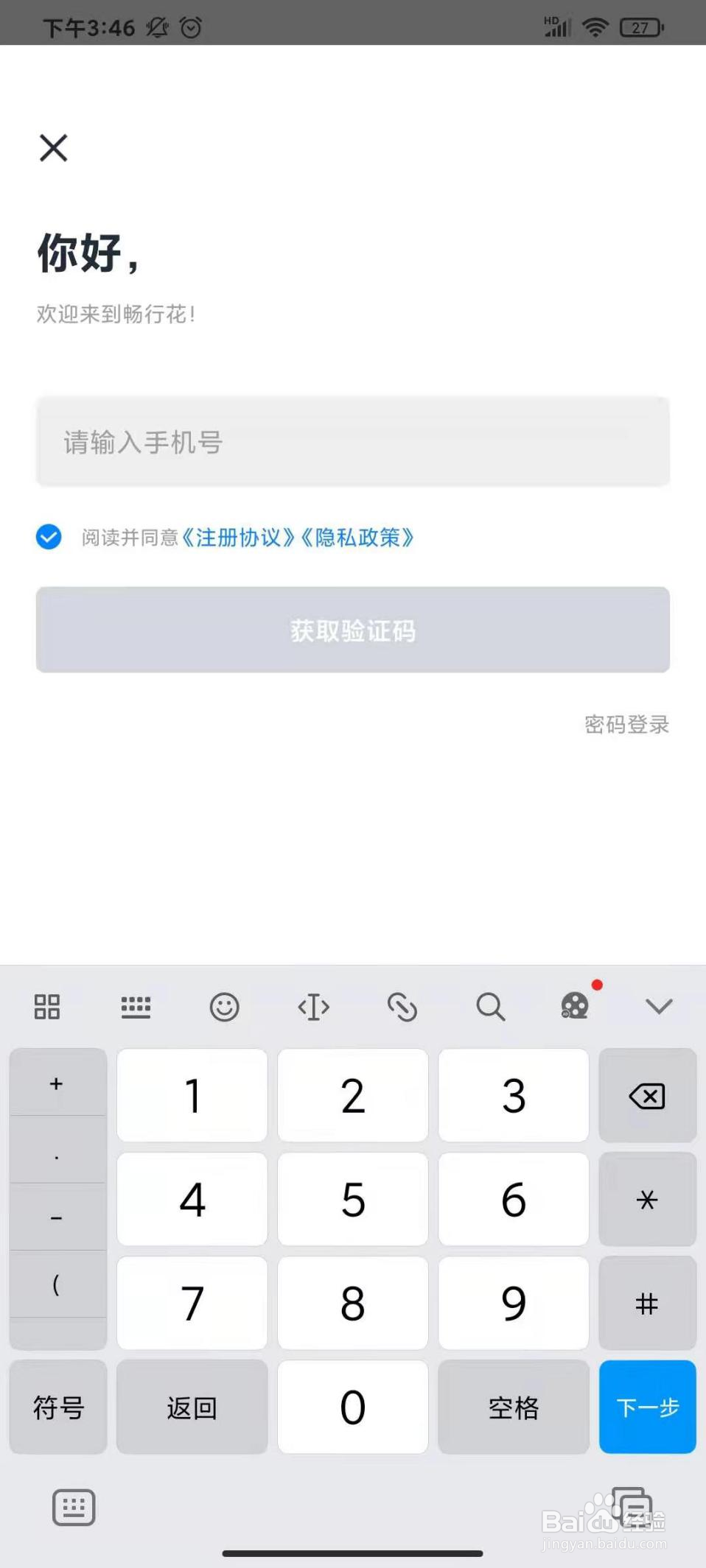The width and height of the screenshot is (706, 1568).
Task: Switch to 密码登录 password login
Action: (x=626, y=725)
